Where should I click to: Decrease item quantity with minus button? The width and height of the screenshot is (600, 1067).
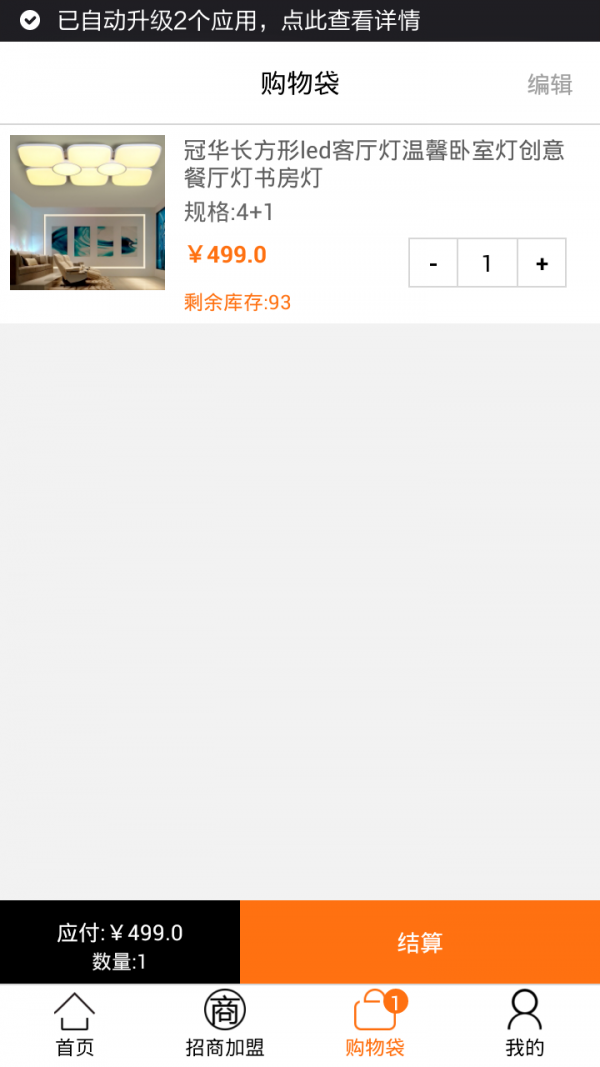pos(433,263)
